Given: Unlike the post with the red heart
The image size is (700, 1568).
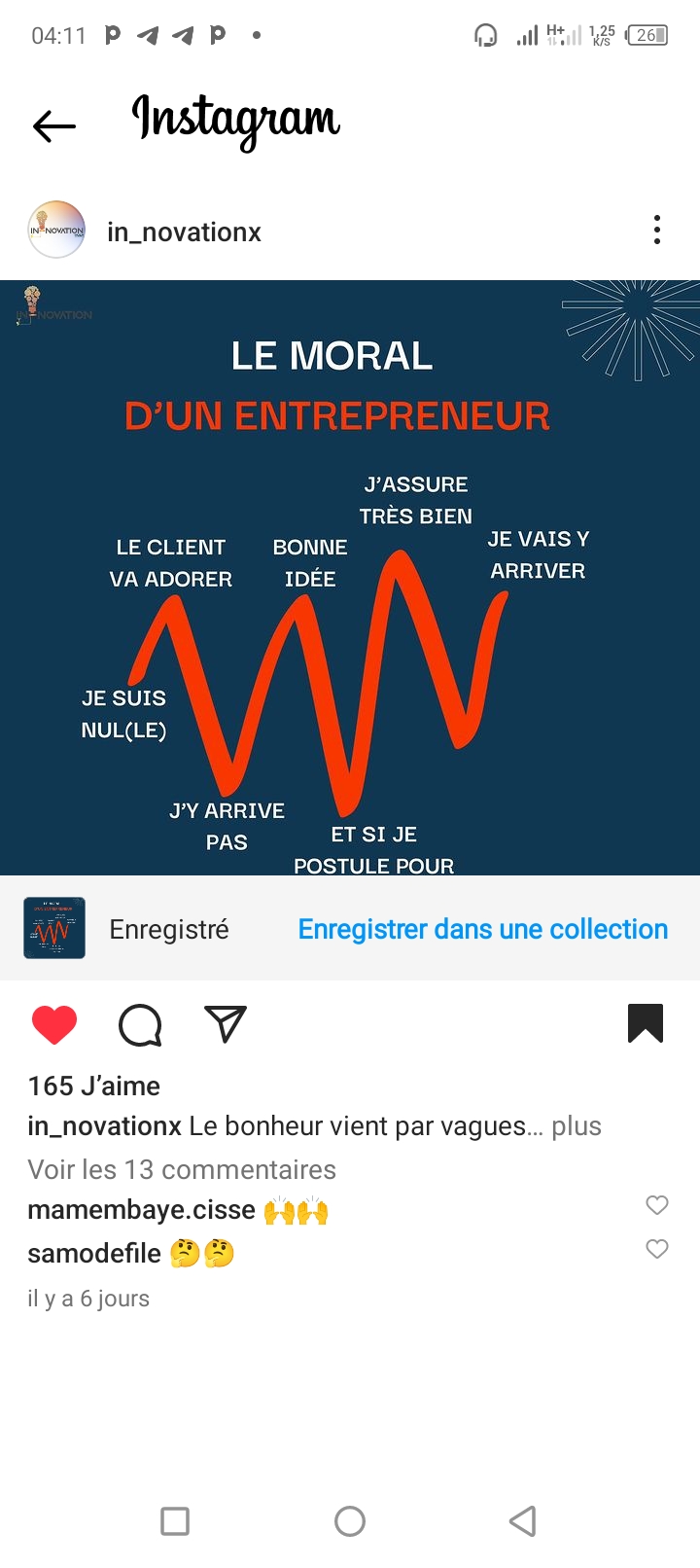Looking at the screenshot, I should (x=54, y=1025).
